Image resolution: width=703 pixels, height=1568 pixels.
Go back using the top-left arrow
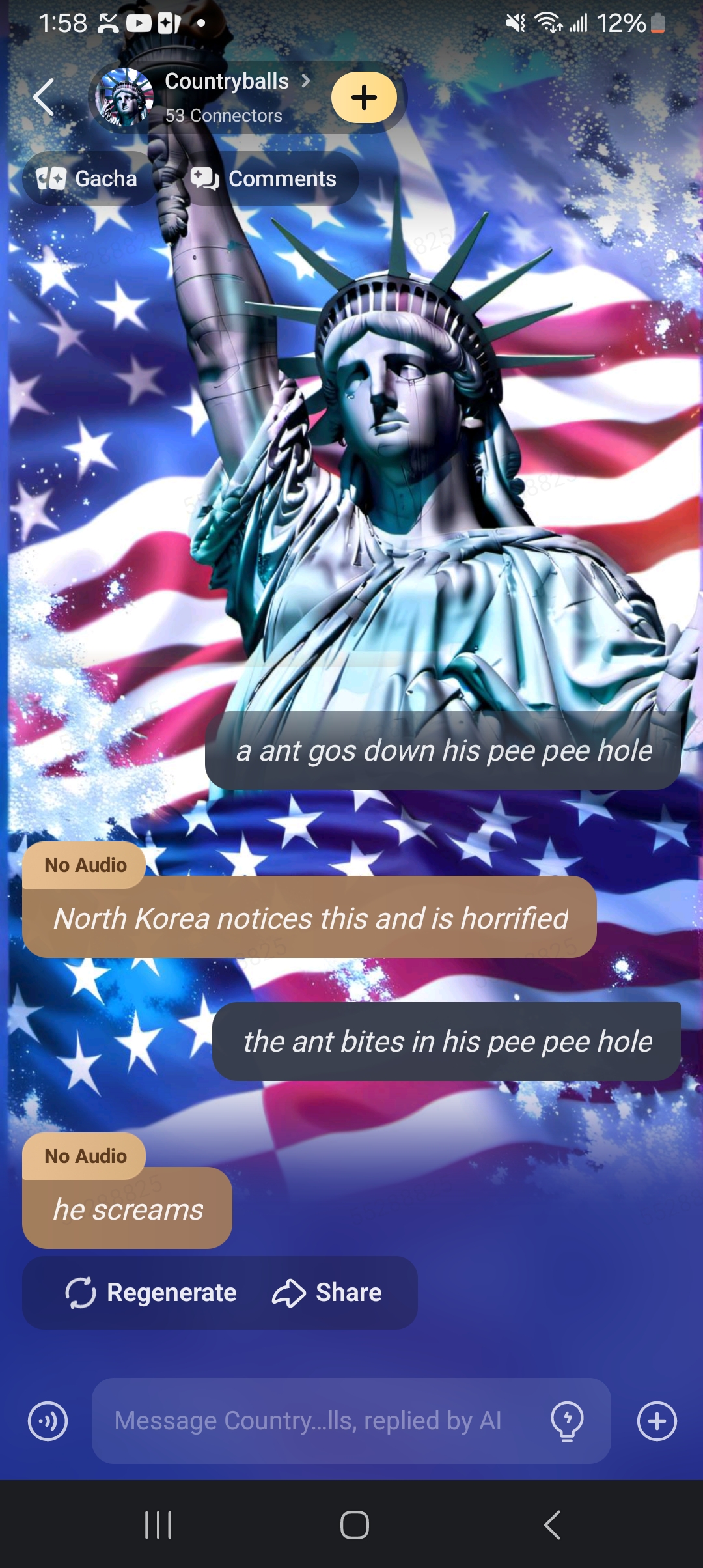point(44,98)
